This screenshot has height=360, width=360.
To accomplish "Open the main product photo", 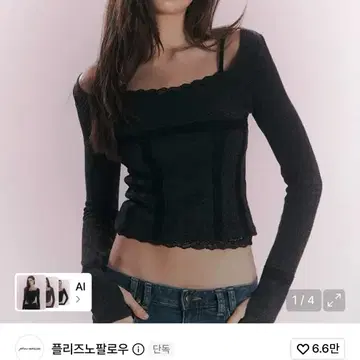I will (180, 161).
